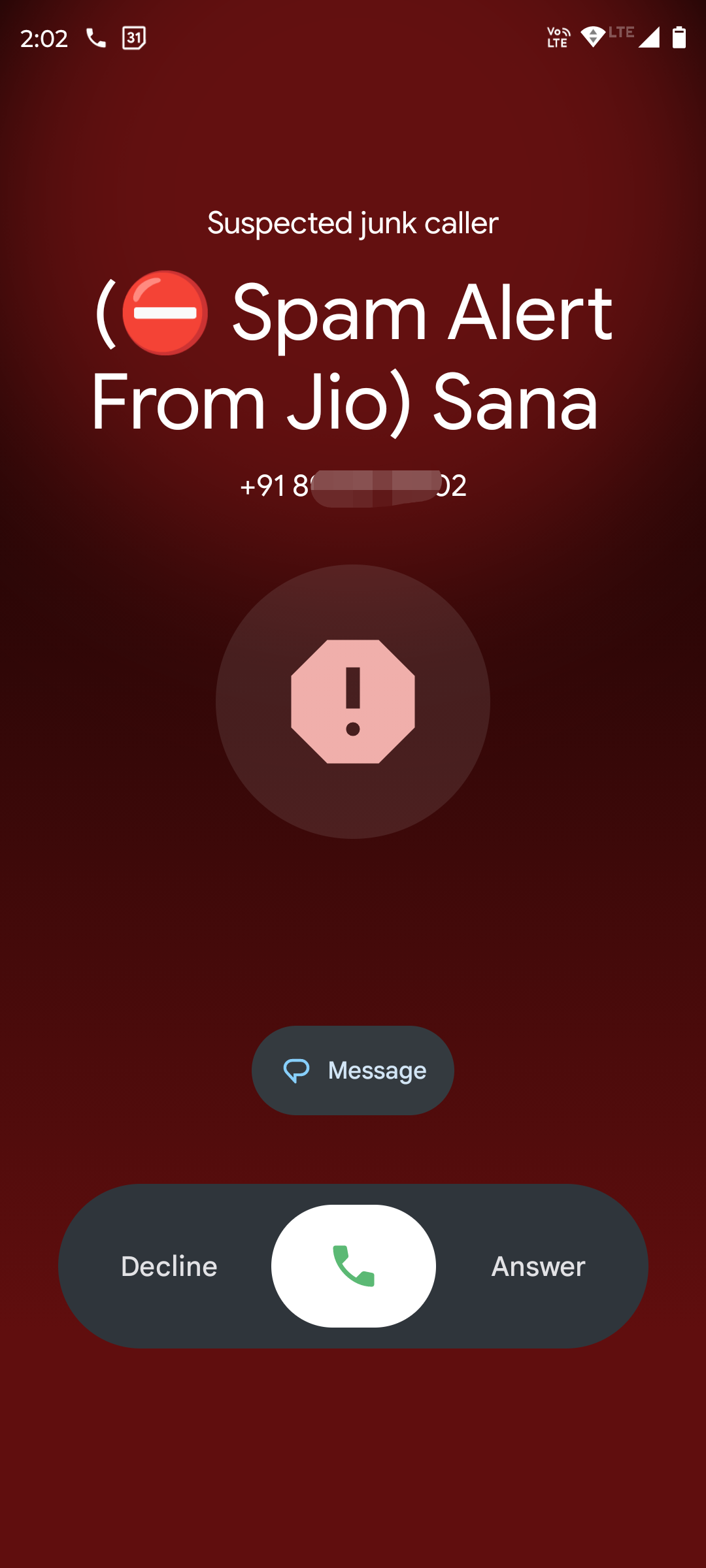Decline the suspected junk call

pos(169,1266)
